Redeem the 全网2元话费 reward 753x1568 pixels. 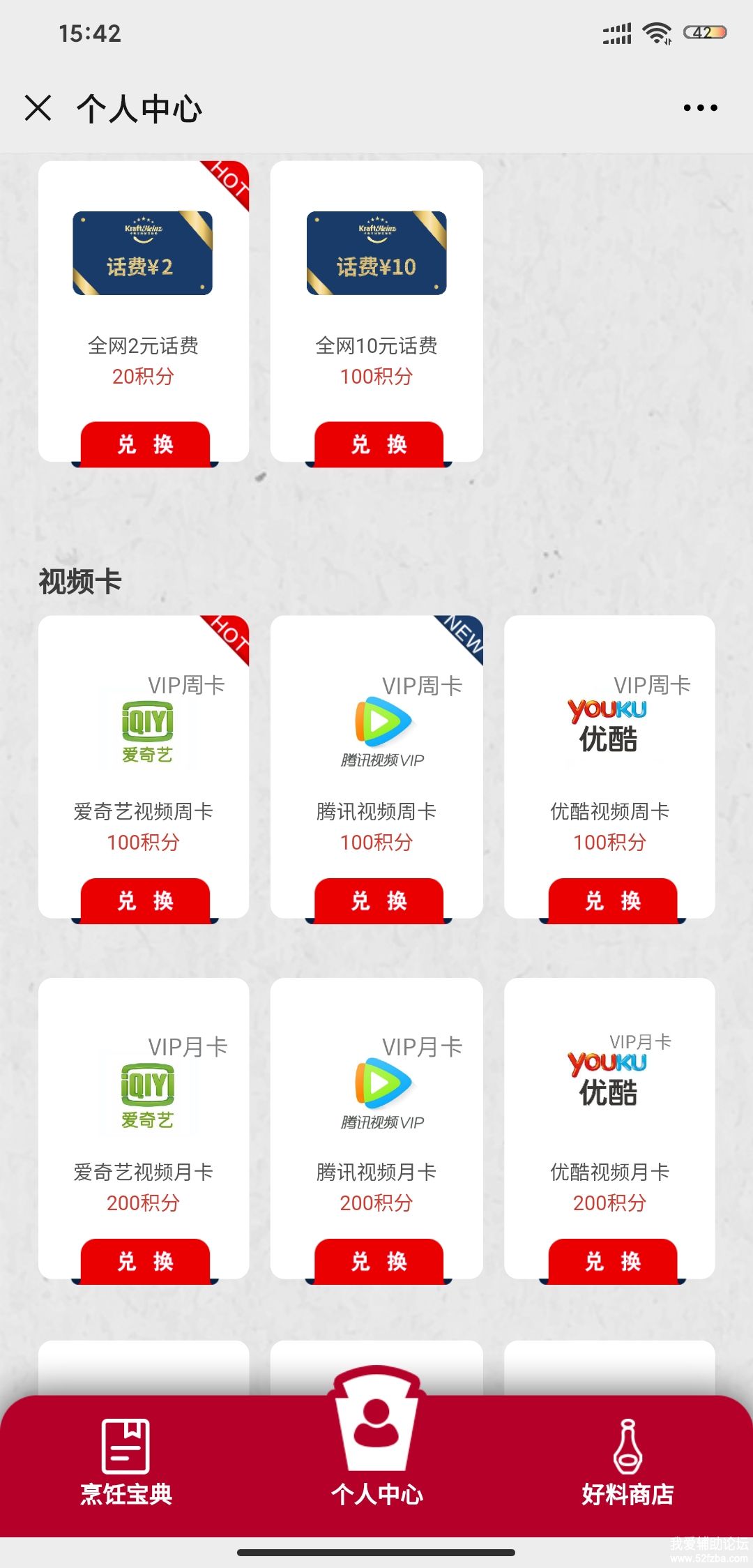click(x=145, y=444)
